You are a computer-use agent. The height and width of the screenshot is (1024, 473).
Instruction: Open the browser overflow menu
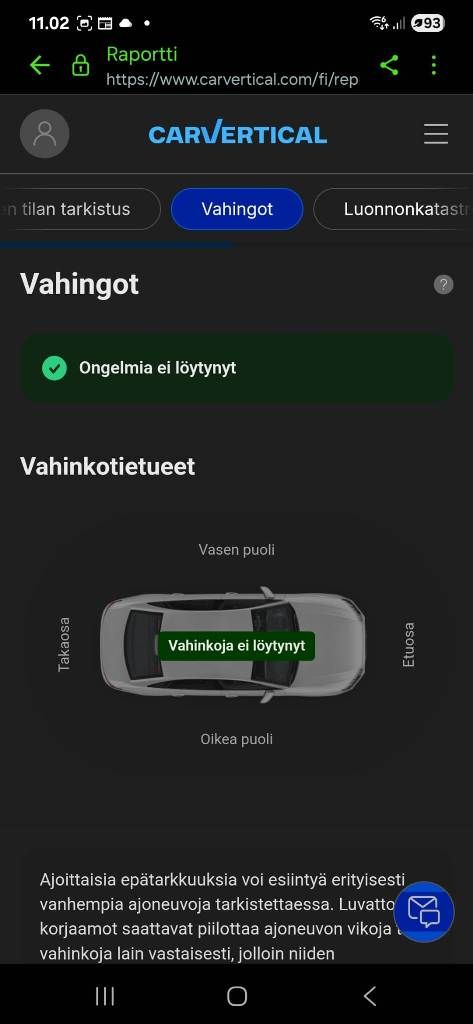434,65
